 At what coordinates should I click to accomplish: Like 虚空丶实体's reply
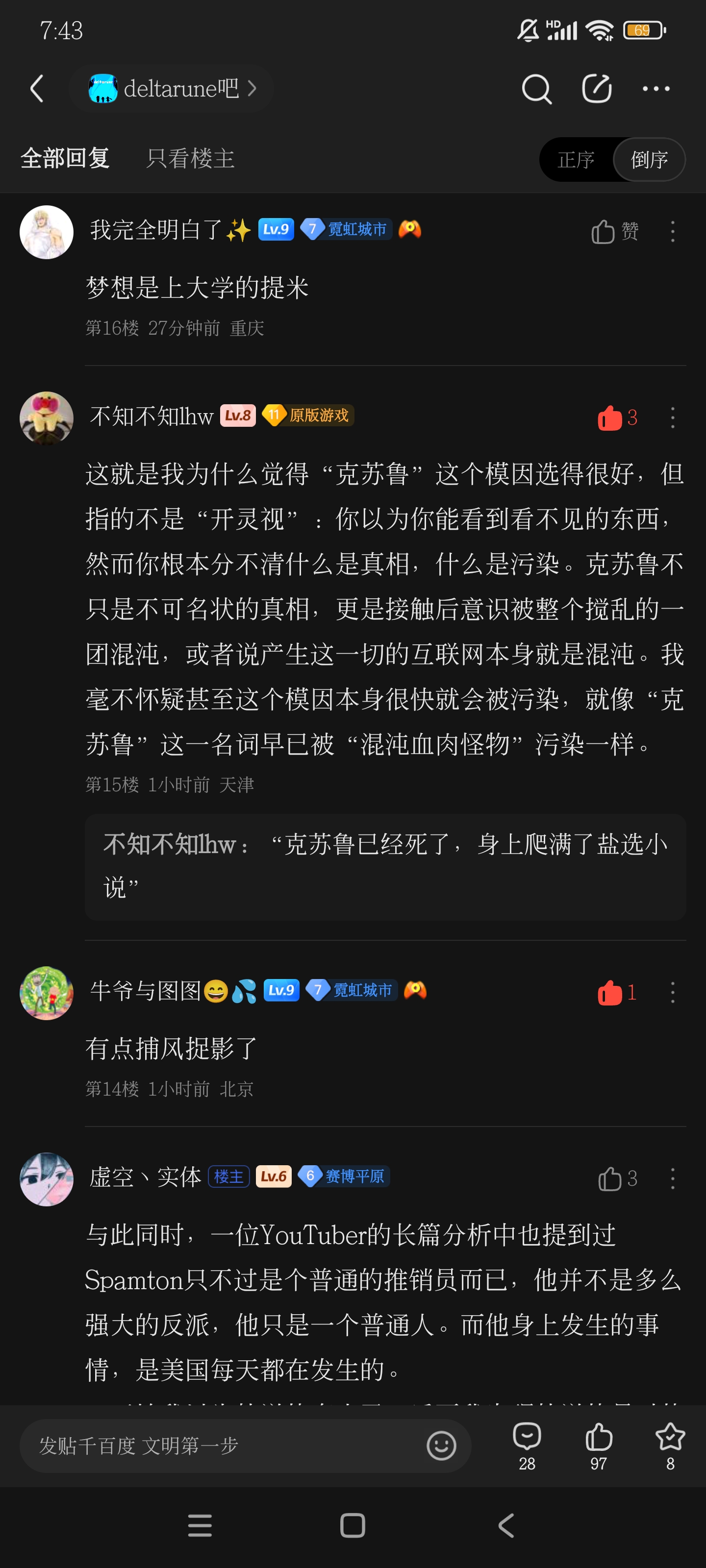point(616,1178)
